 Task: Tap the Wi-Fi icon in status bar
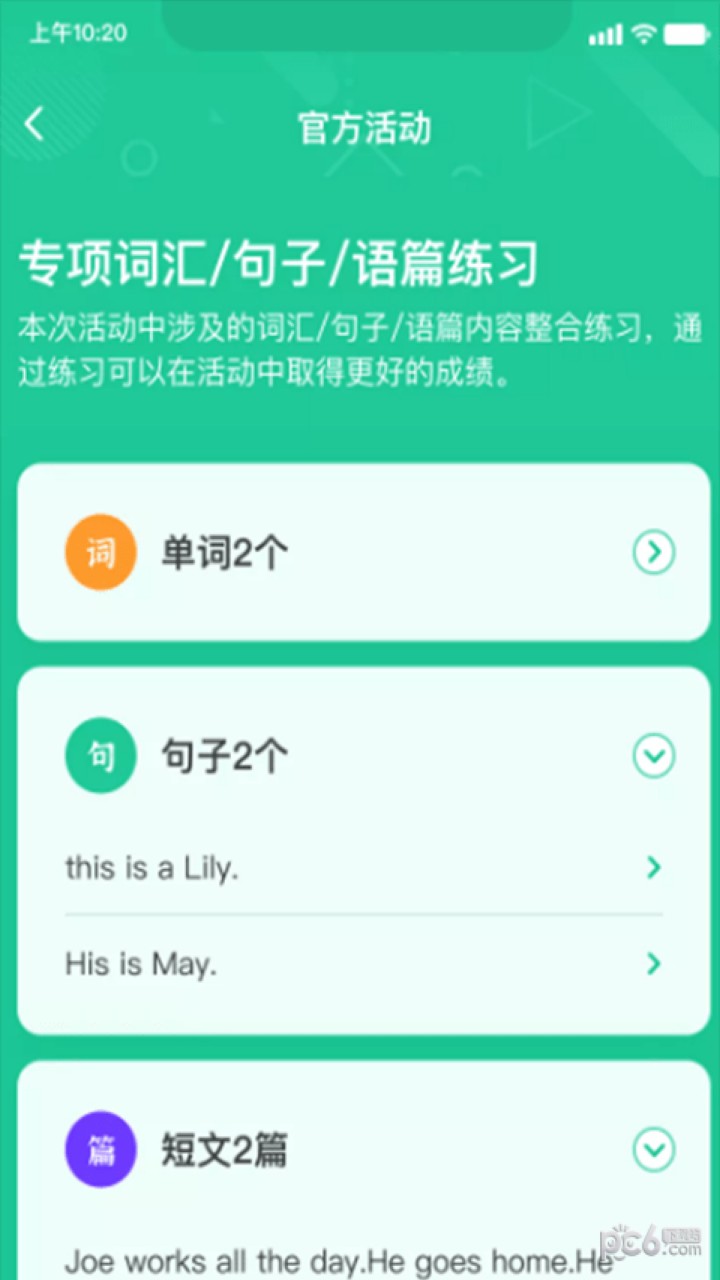click(646, 34)
